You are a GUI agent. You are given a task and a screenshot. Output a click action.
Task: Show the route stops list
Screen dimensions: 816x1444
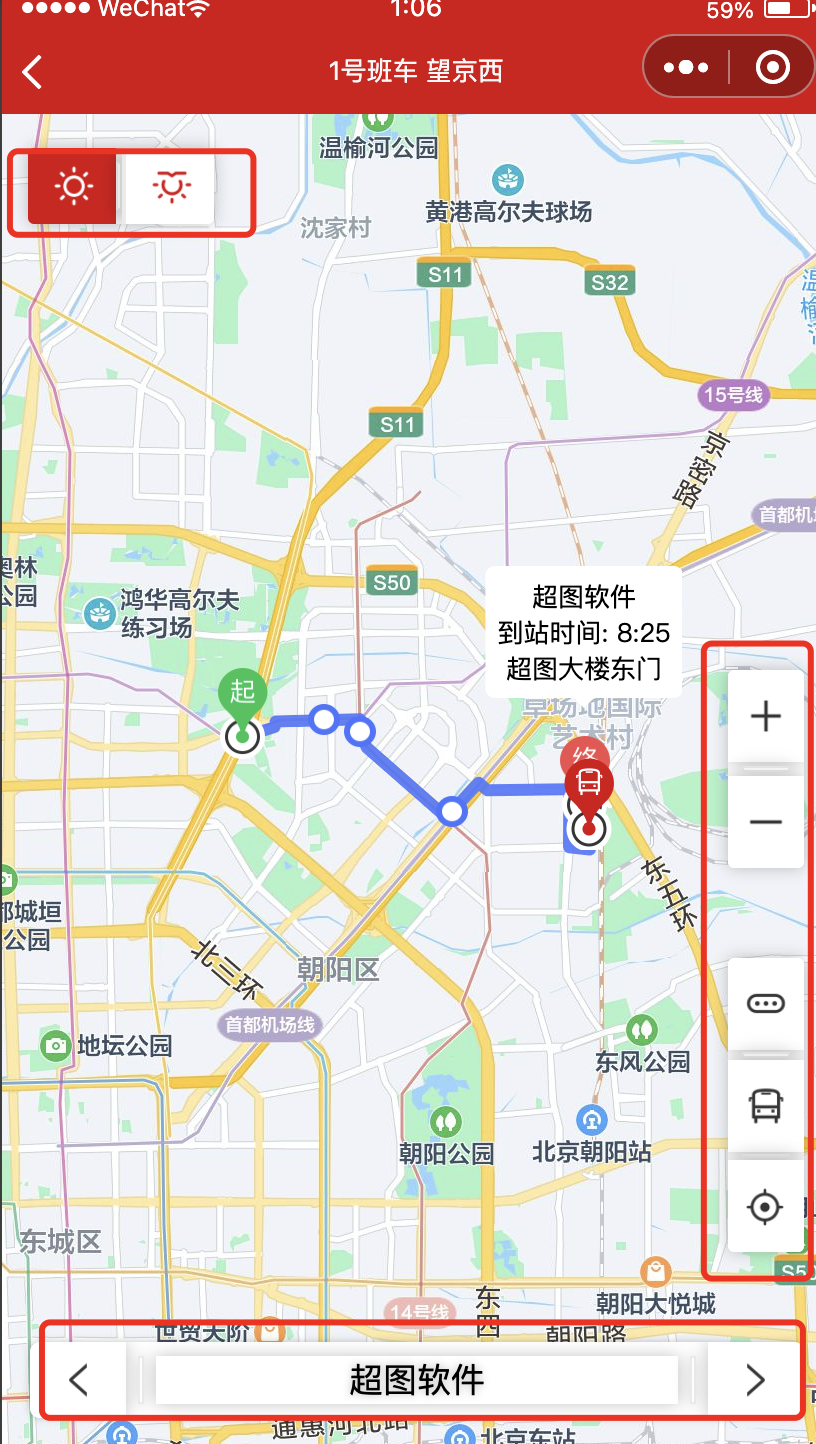click(x=765, y=1004)
